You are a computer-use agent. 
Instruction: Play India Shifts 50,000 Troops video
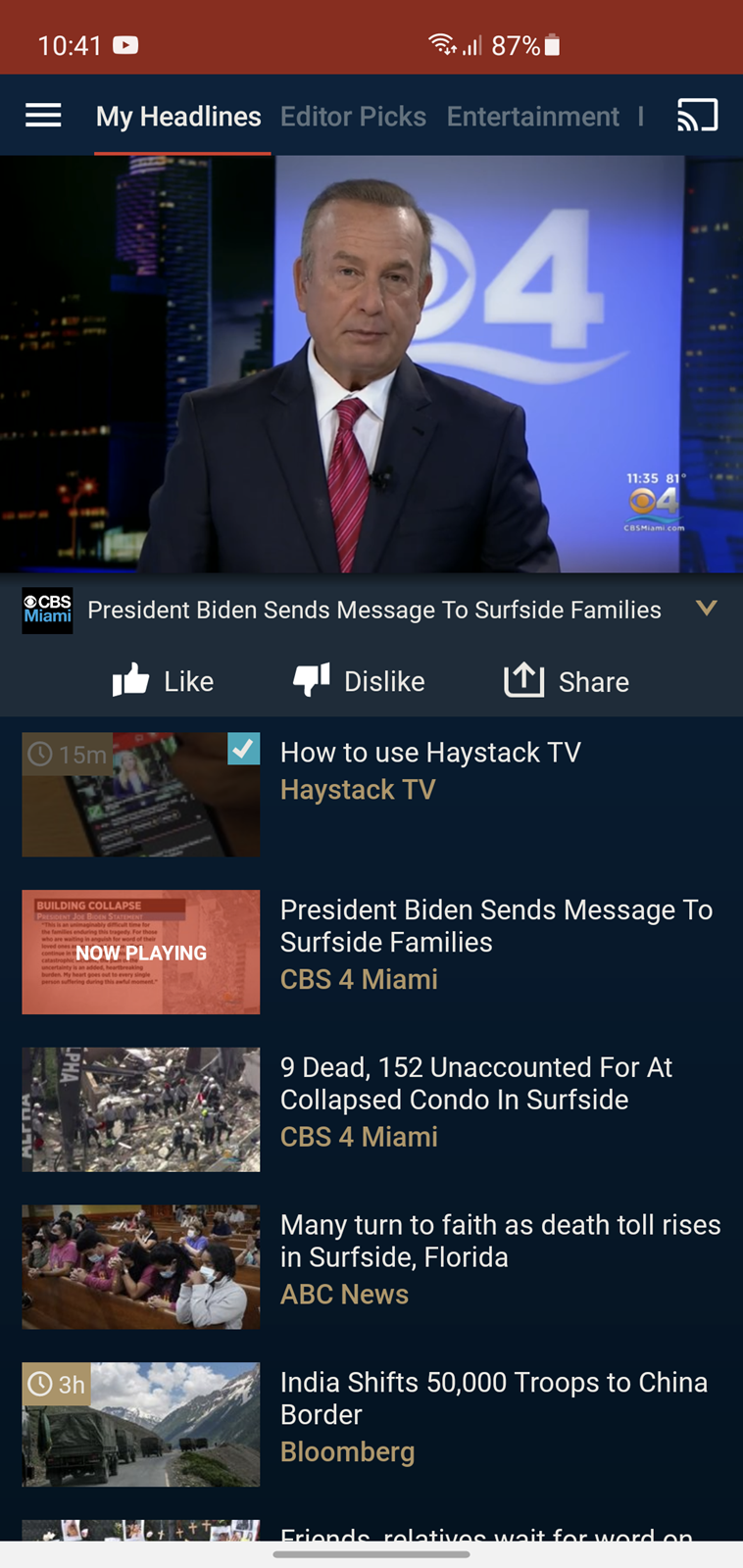point(371,1424)
